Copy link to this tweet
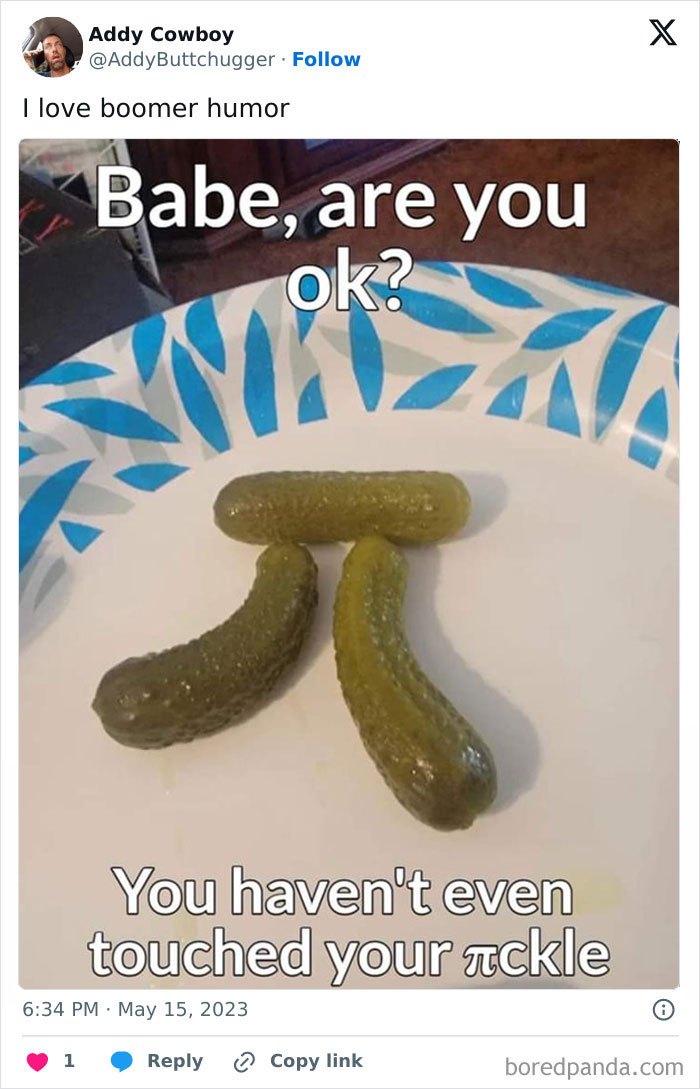This screenshot has width=700, height=1089. click(298, 1061)
